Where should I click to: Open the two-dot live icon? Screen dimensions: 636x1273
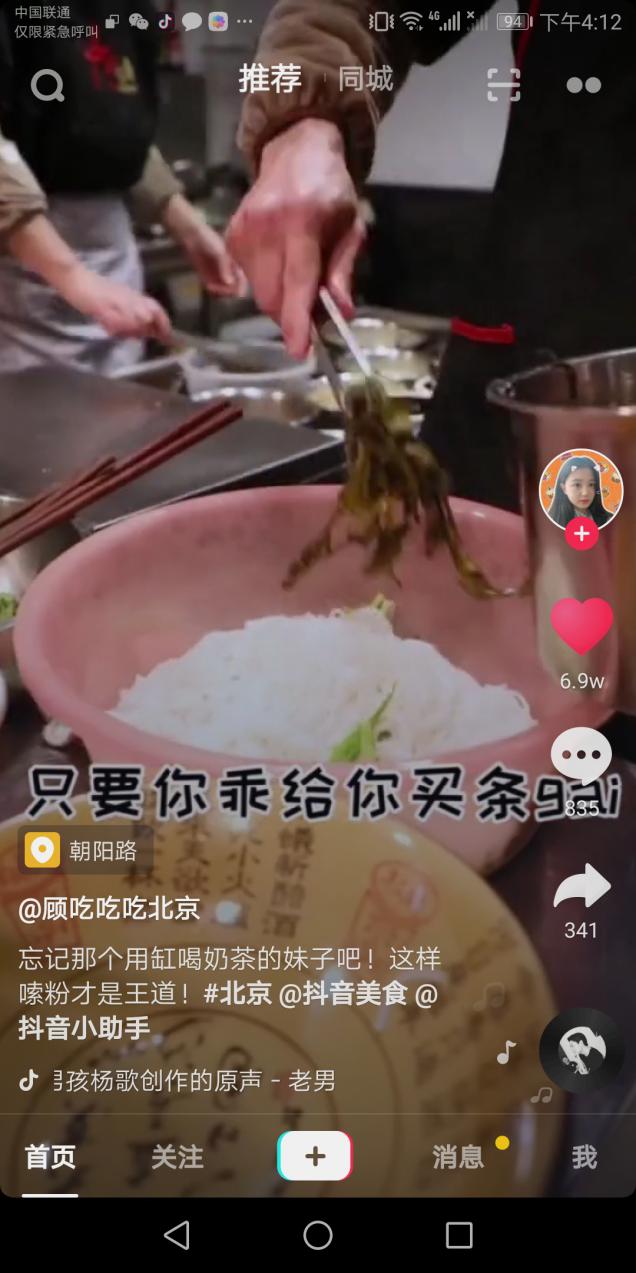[583, 85]
